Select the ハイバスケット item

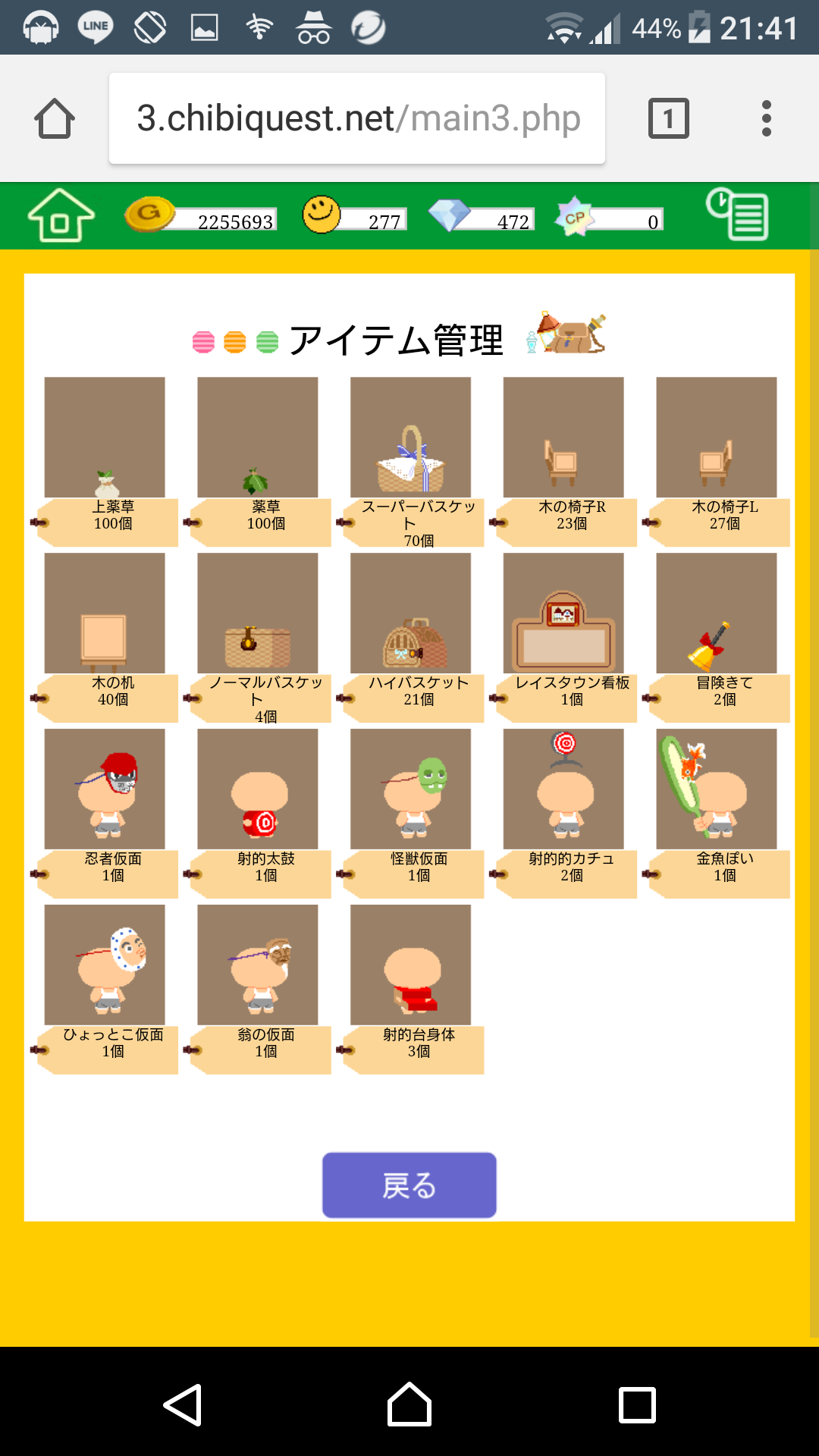coord(410,613)
